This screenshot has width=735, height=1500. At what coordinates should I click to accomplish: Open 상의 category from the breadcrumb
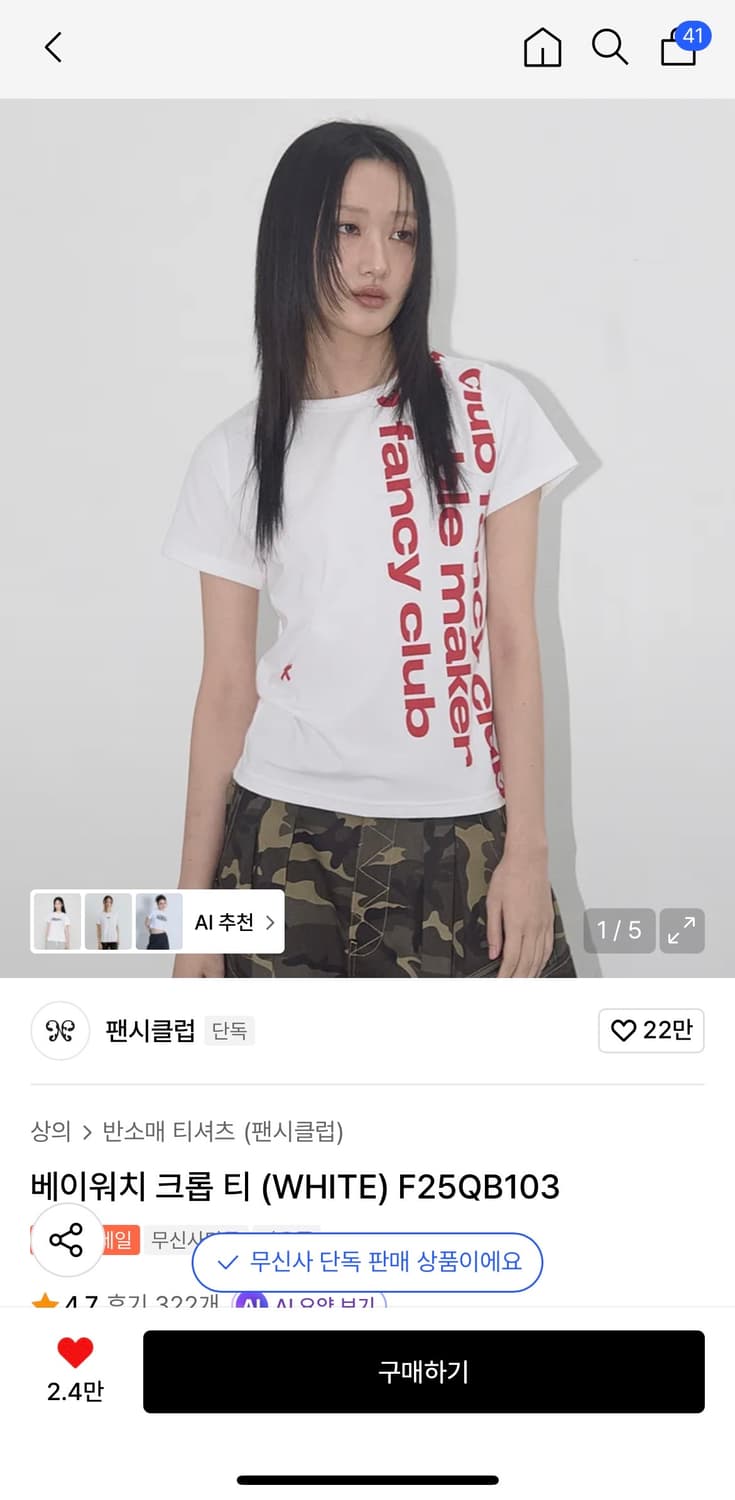50,1131
